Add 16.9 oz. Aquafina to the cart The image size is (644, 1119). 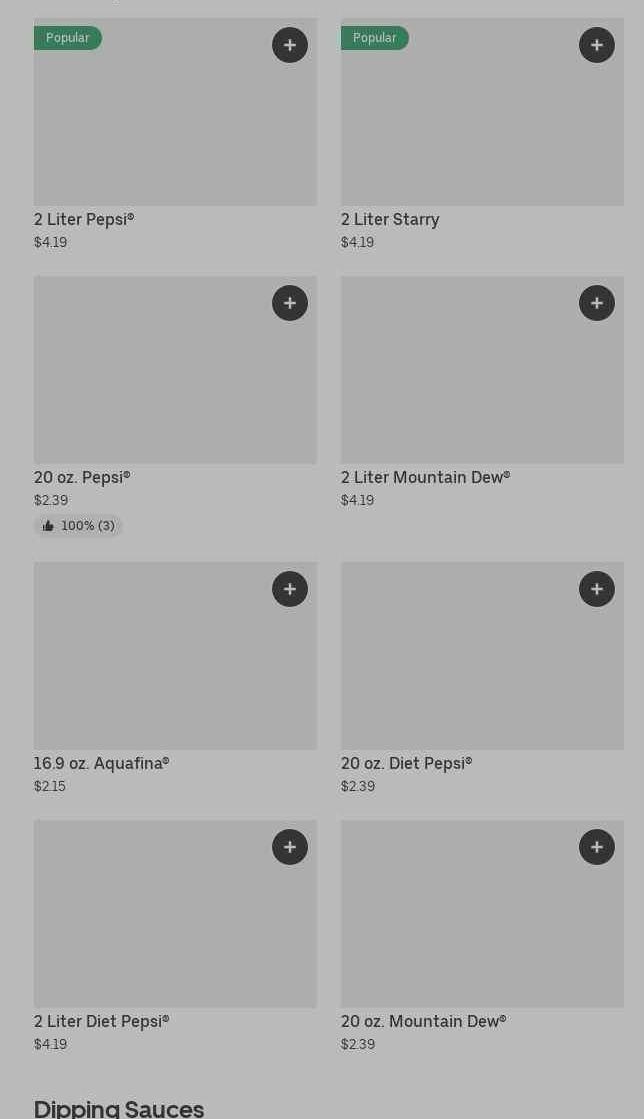290,589
